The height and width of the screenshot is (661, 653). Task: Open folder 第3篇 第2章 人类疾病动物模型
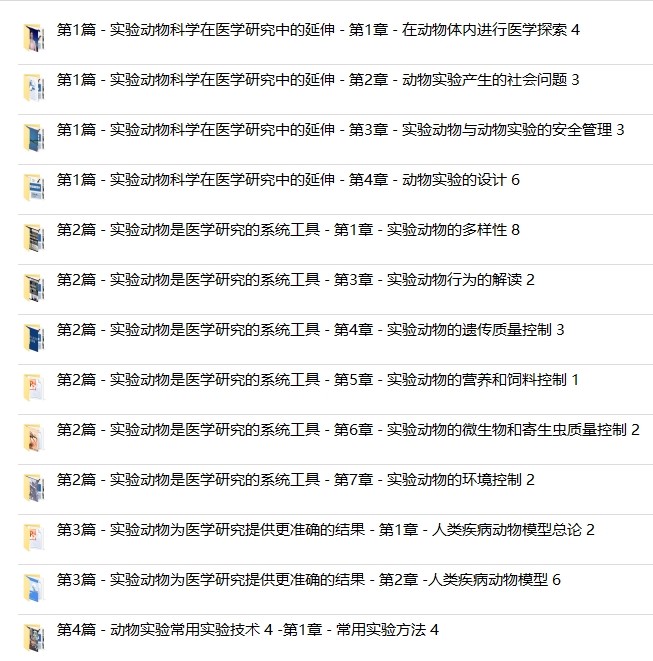(x=308, y=580)
